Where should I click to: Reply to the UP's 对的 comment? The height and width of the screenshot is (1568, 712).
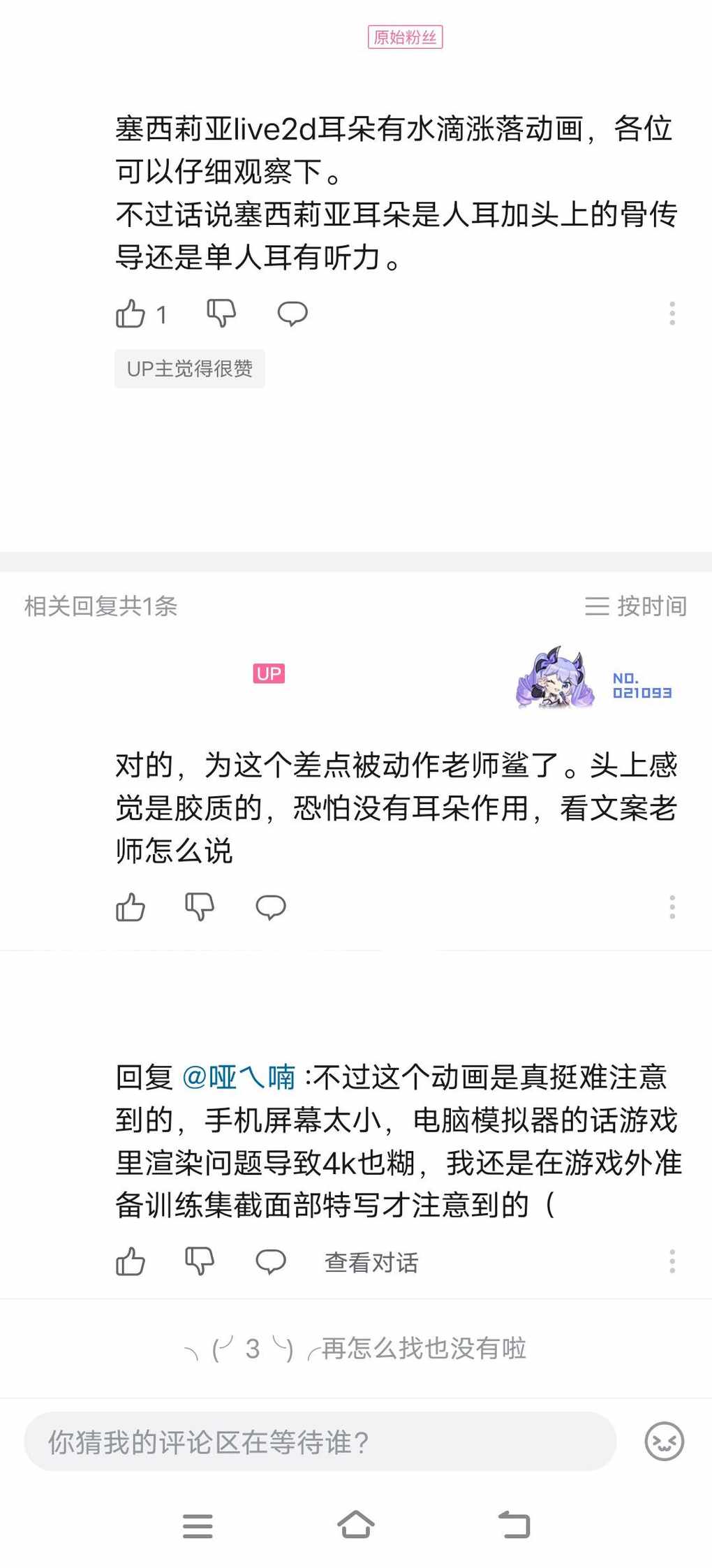pyautogui.click(x=271, y=907)
